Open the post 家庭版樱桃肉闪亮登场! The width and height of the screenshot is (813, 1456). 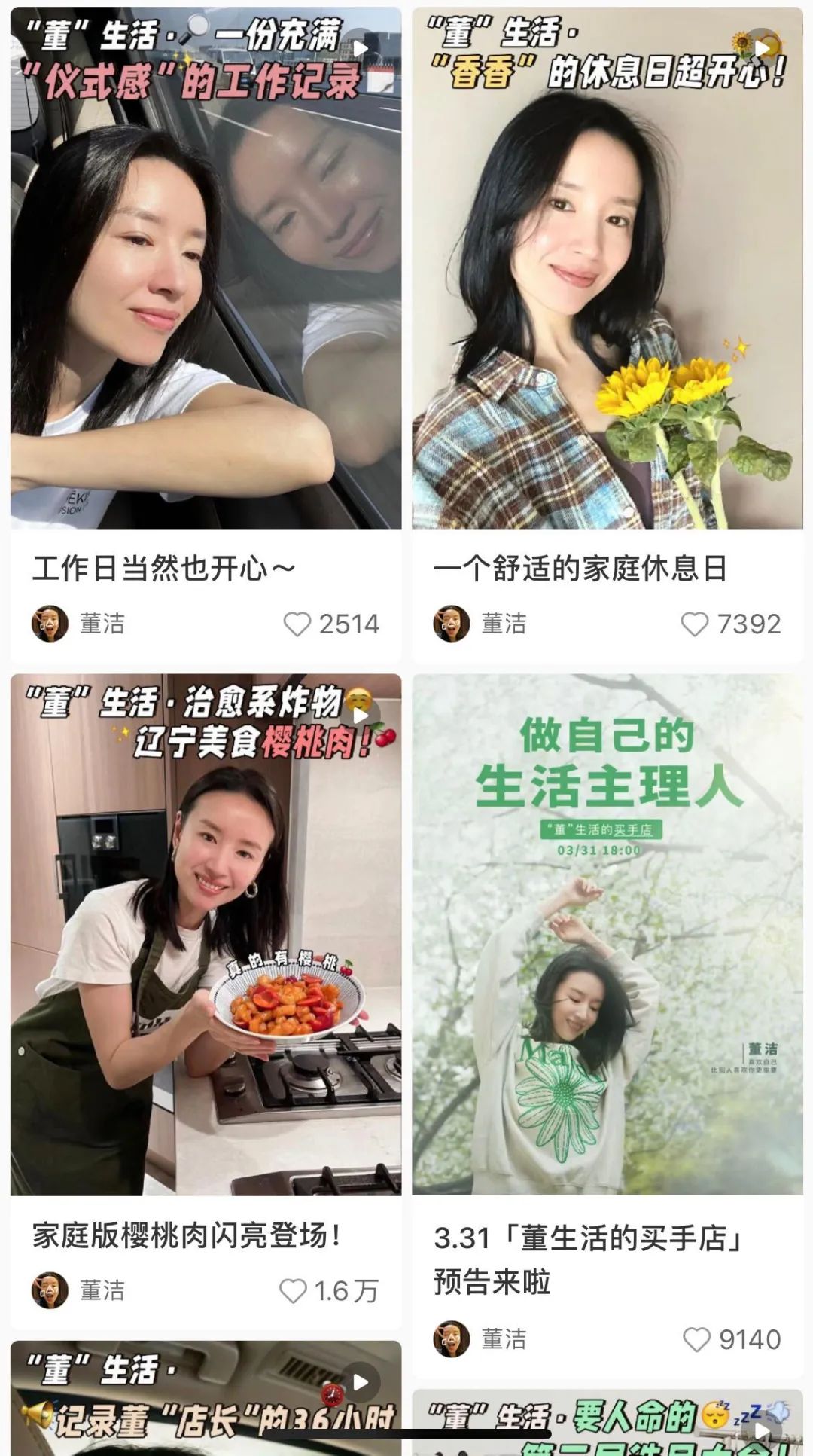(x=206, y=934)
